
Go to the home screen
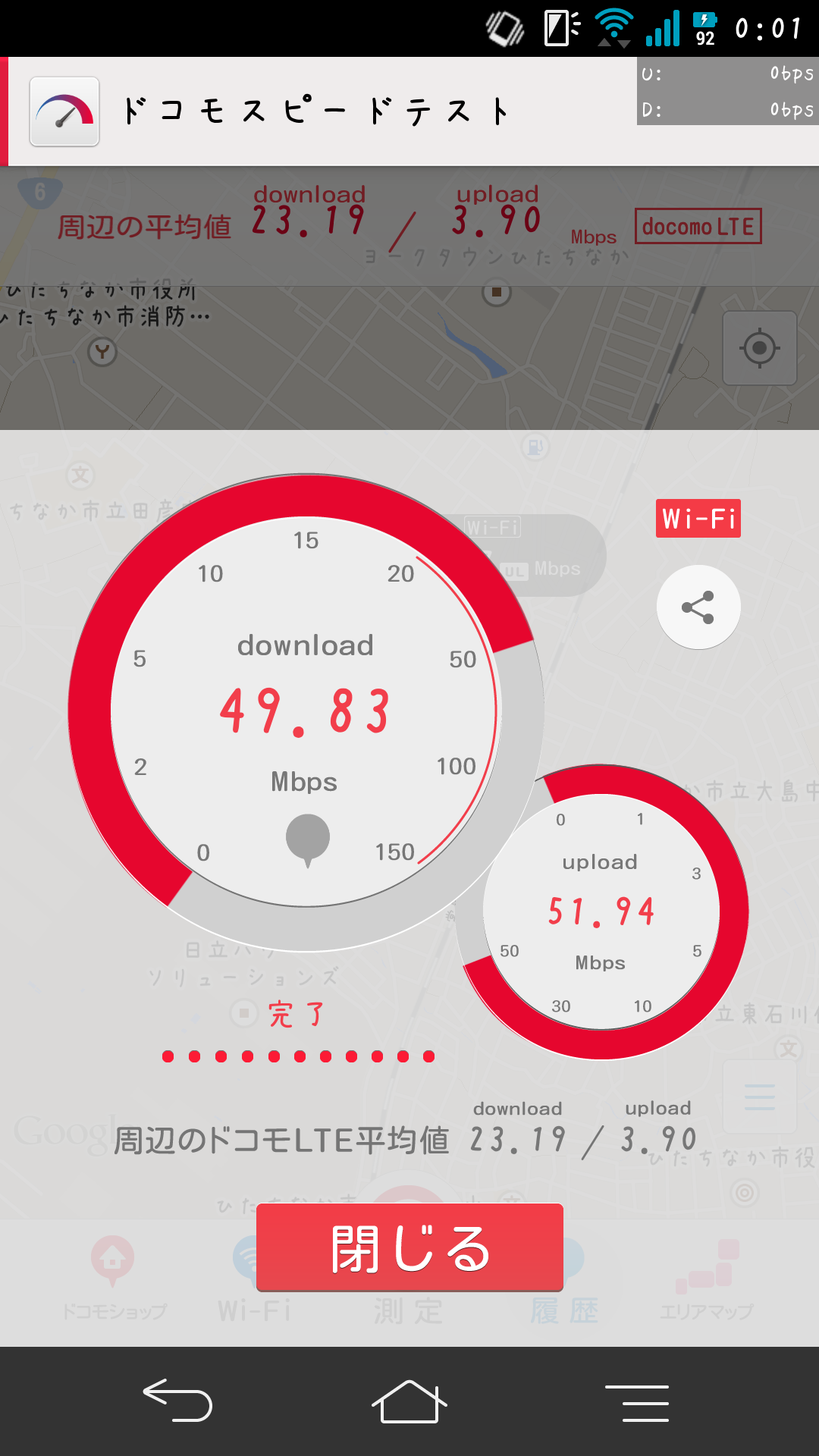pos(409,1401)
